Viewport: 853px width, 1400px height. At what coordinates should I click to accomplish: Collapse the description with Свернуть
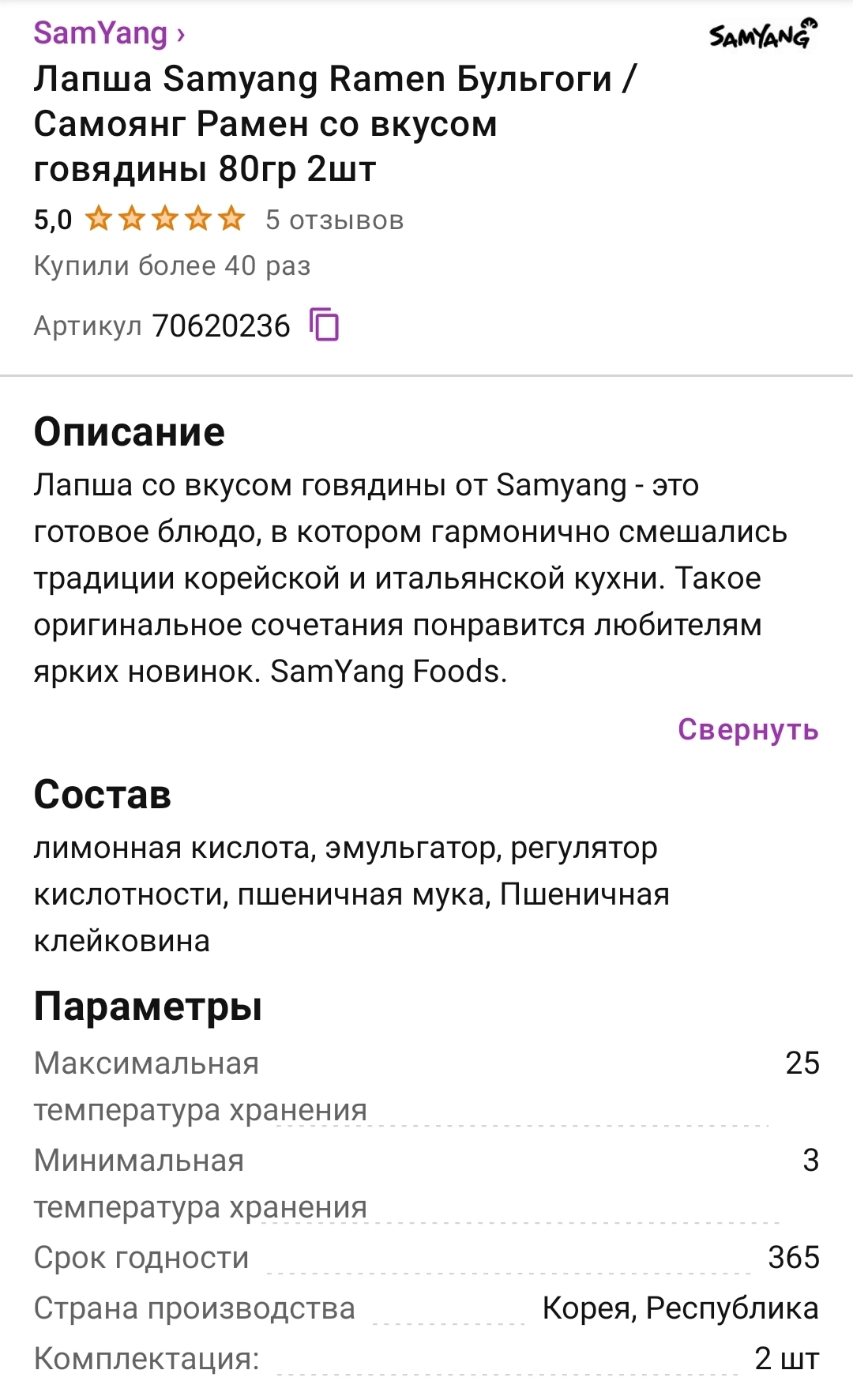[x=747, y=729]
